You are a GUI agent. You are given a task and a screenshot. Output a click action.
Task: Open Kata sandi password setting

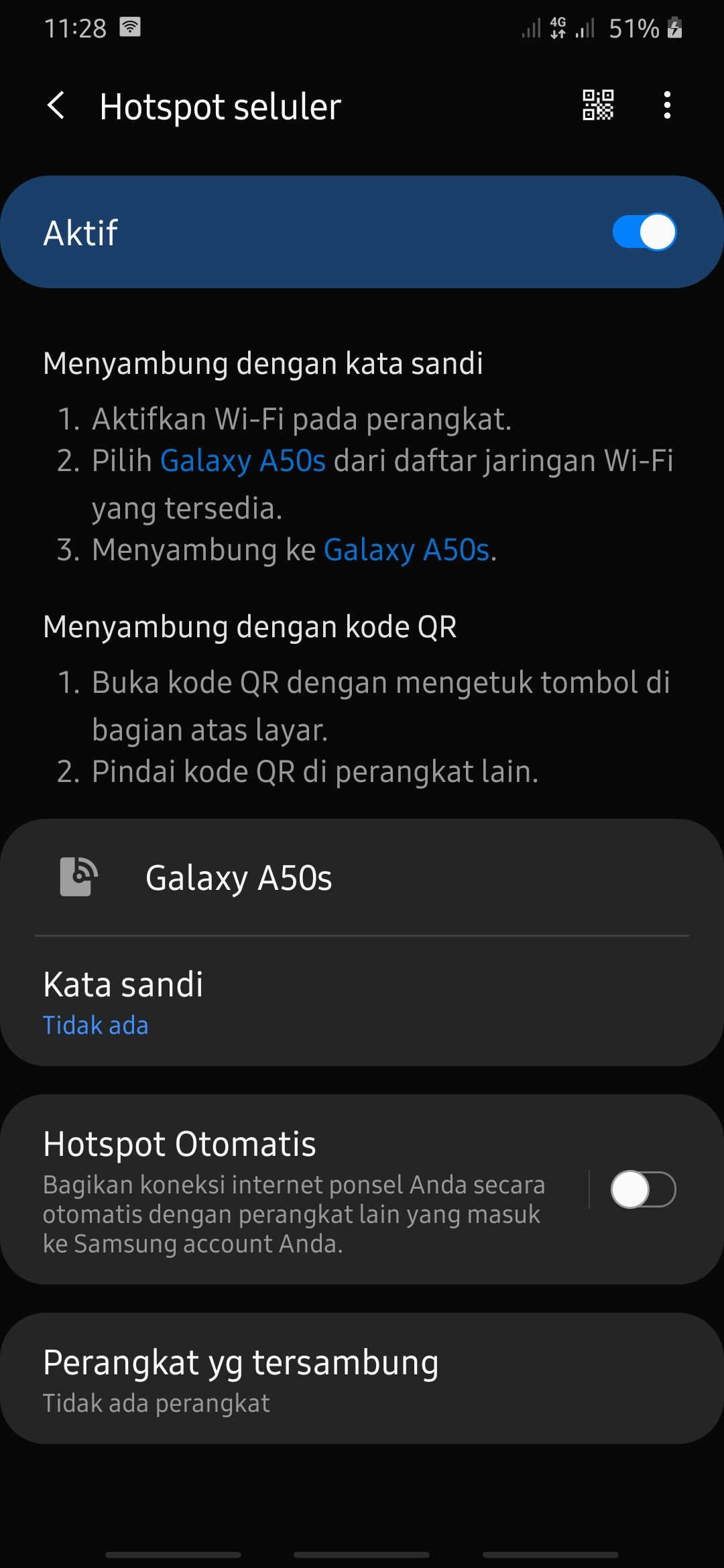362,1002
